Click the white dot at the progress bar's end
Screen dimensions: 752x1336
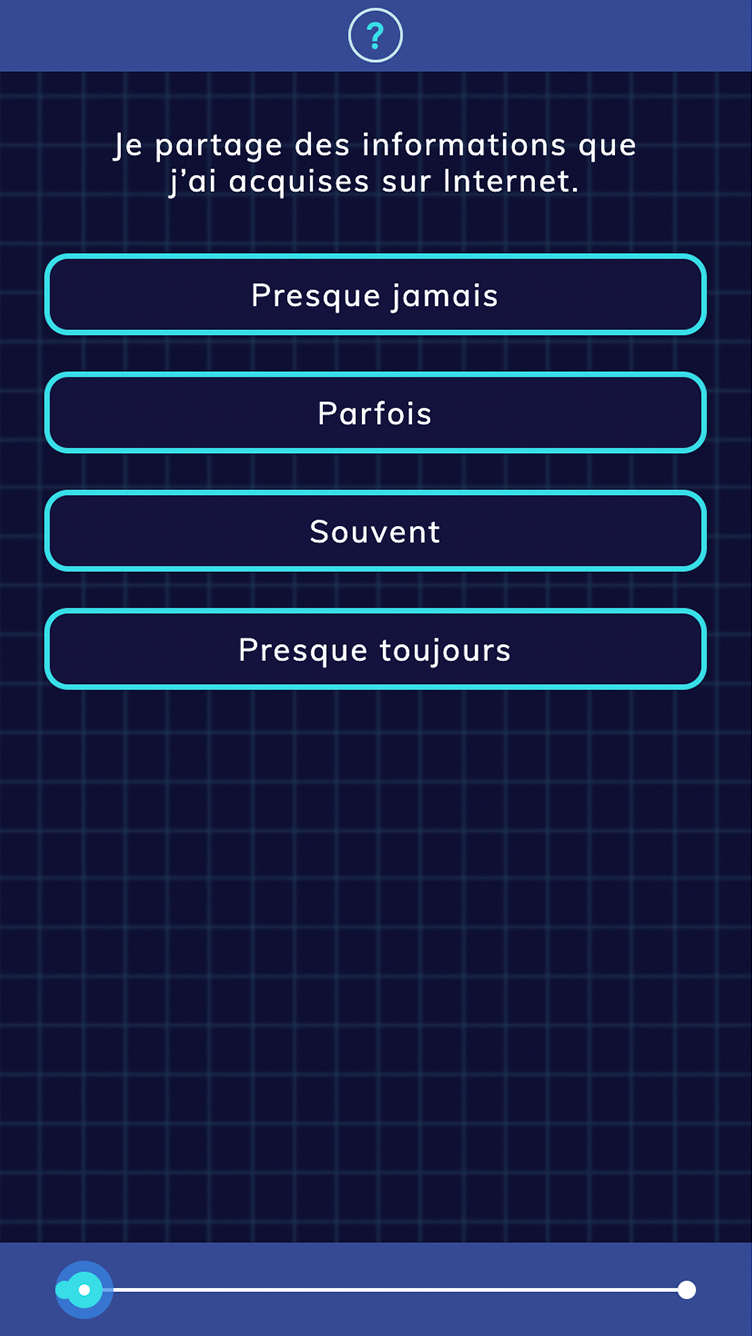tap(687, 1288)
